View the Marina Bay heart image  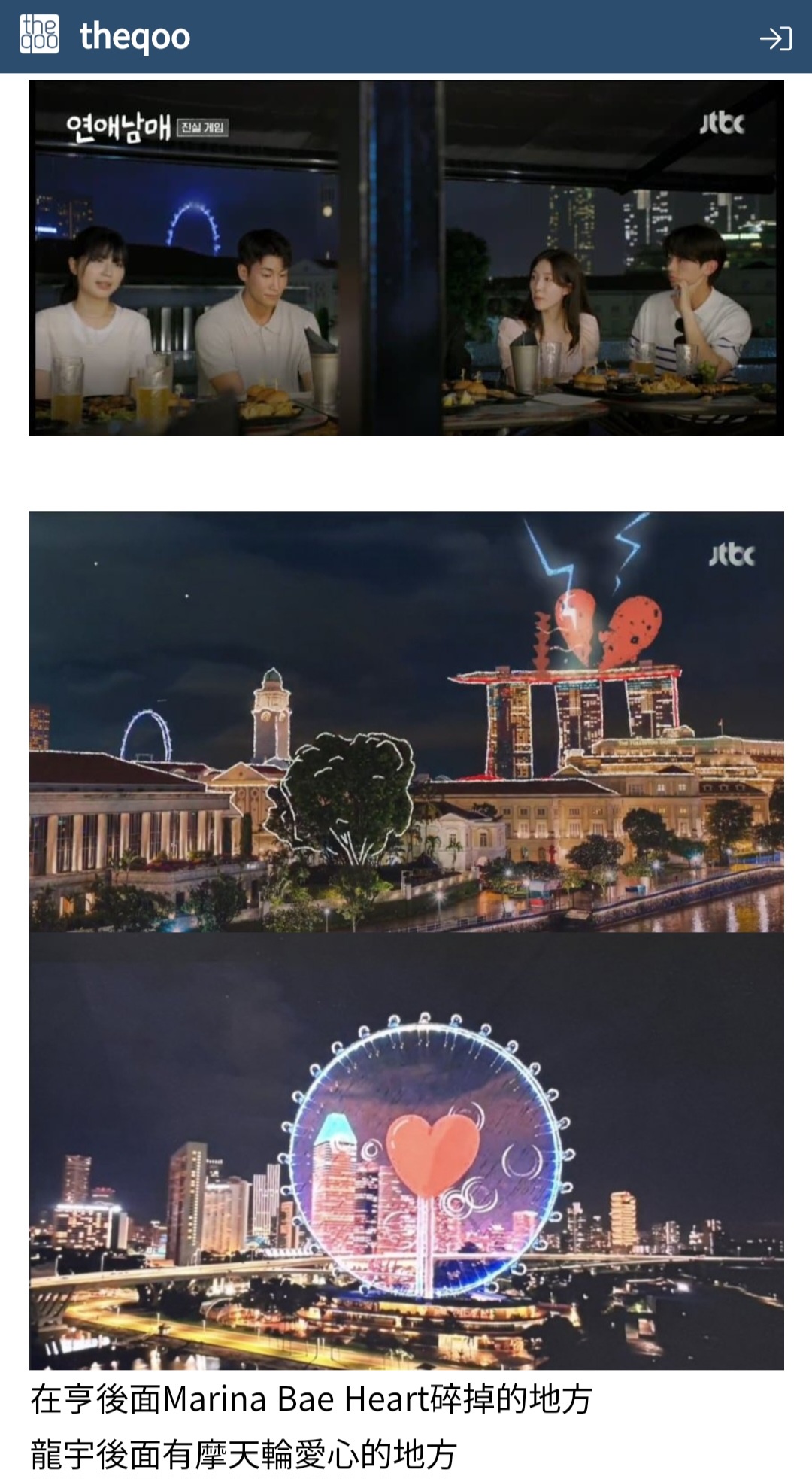(x=406, y=721)
